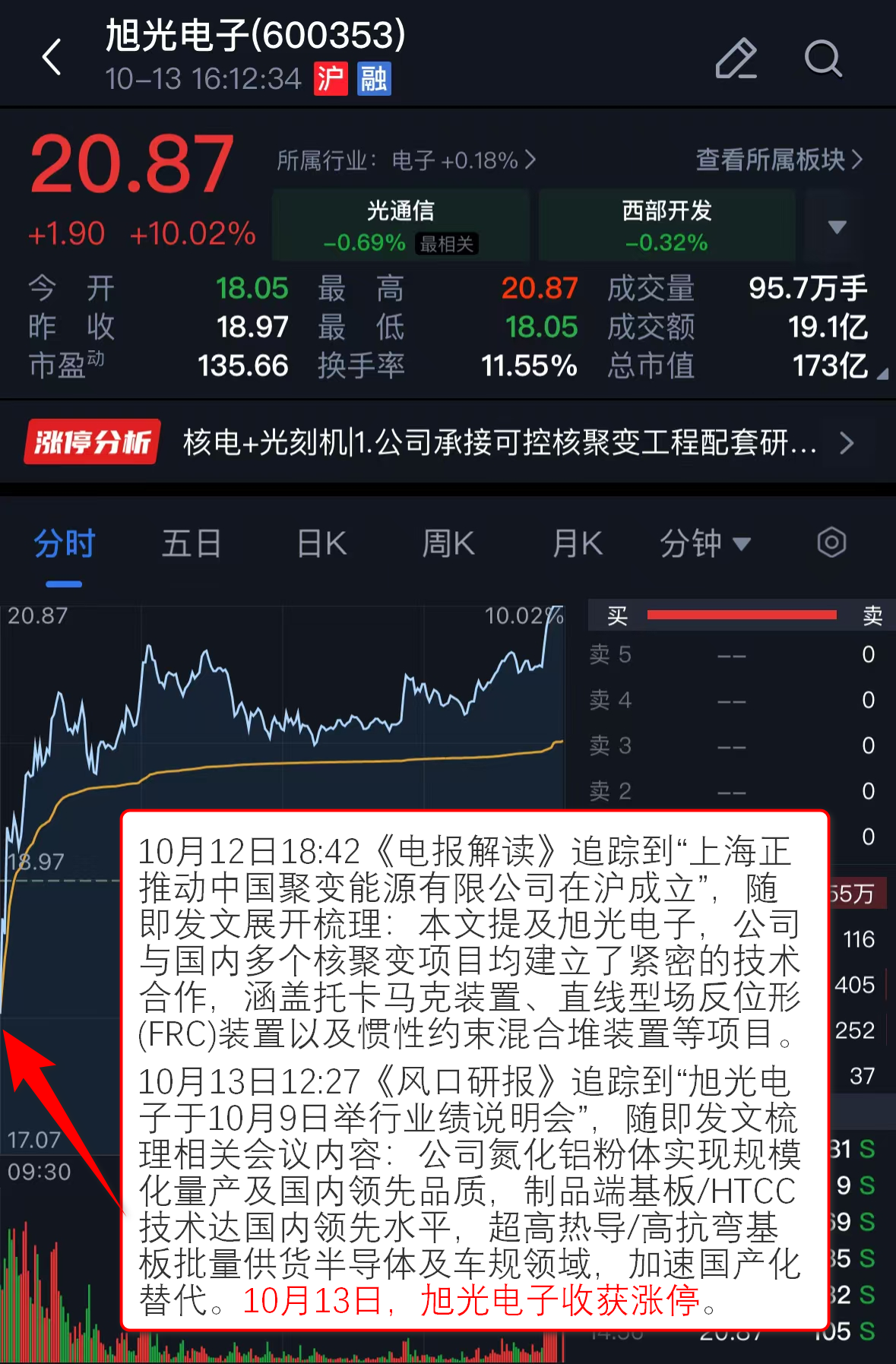
Task: Select the 分时 intraday tab
Action: pos(65,544)
